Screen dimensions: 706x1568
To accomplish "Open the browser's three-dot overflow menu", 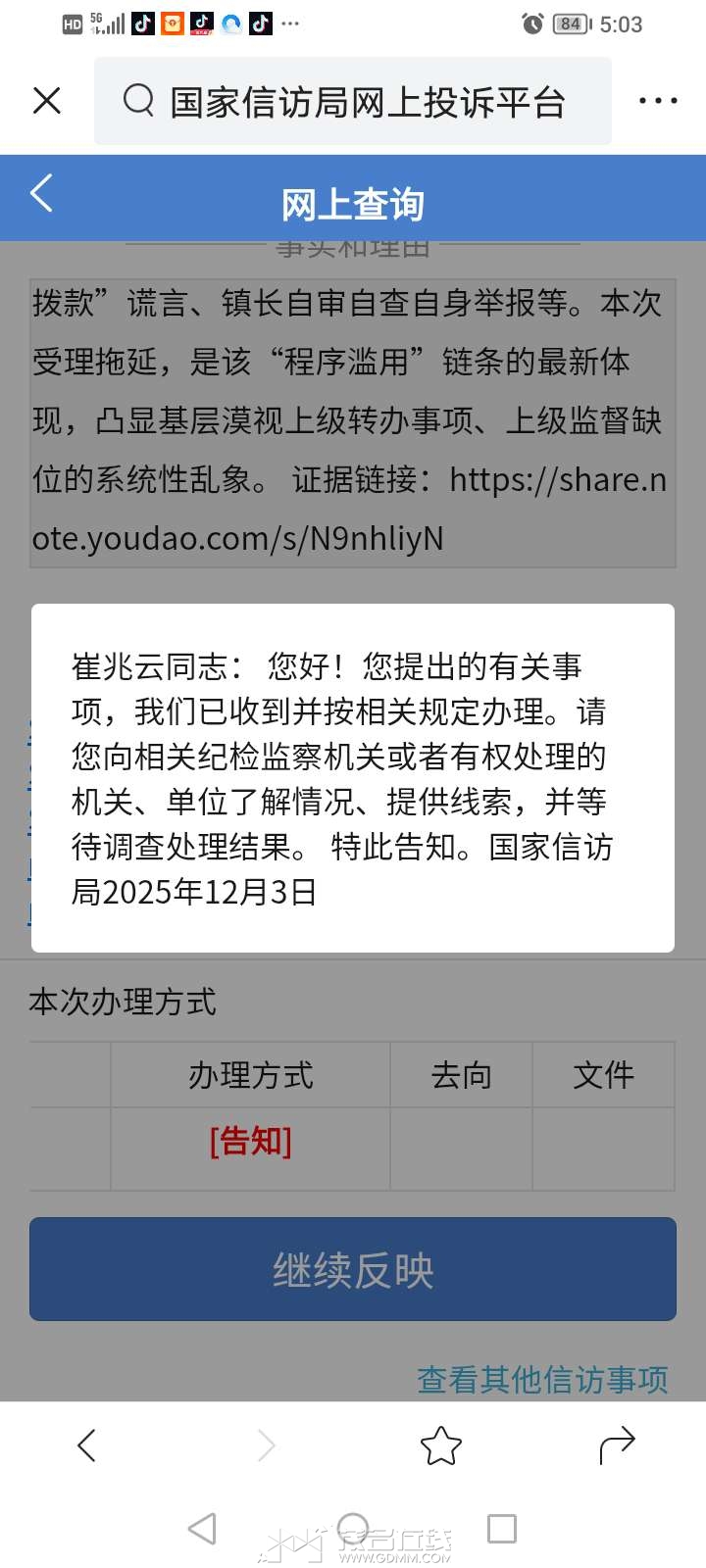I will (x=657, y=101).
